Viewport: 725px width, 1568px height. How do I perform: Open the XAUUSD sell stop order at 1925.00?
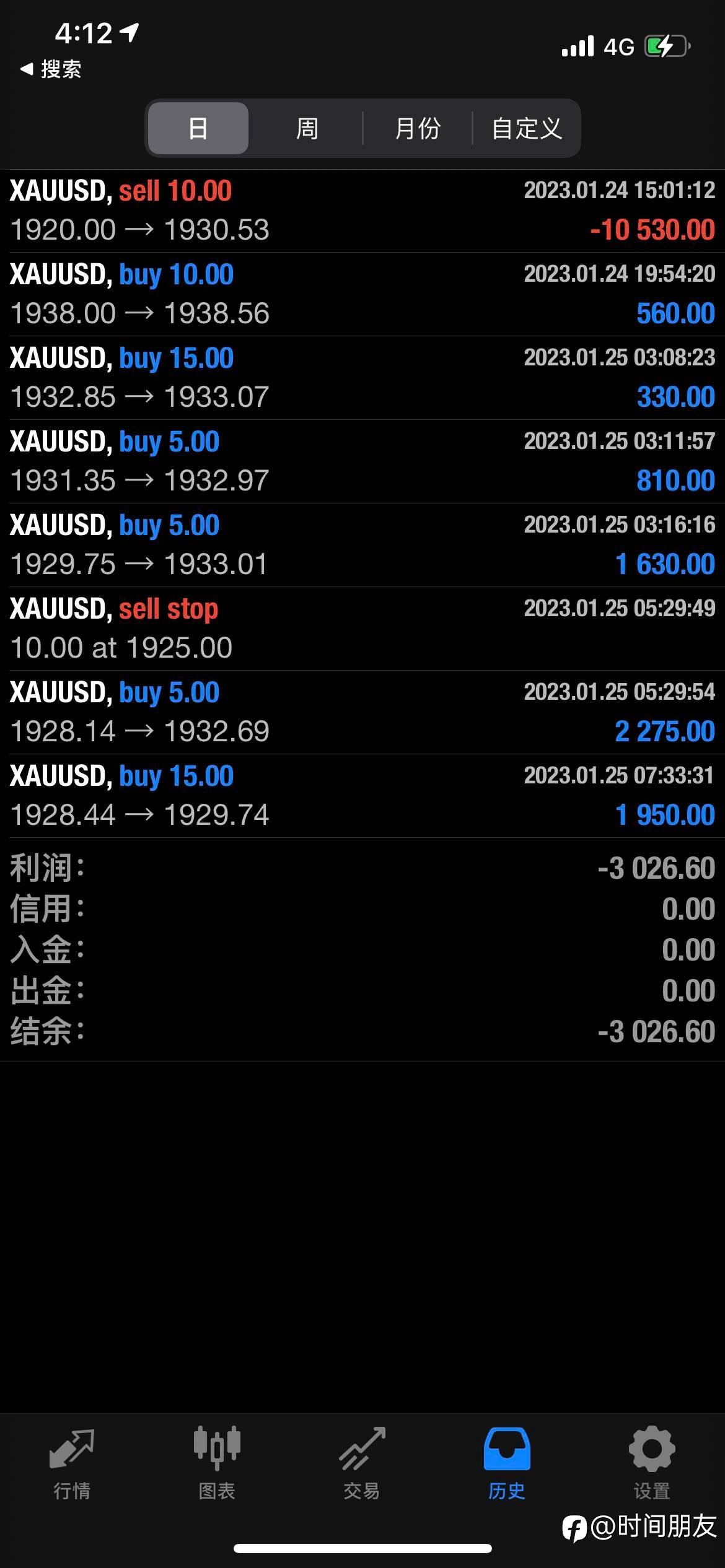[x=362, y=629]
